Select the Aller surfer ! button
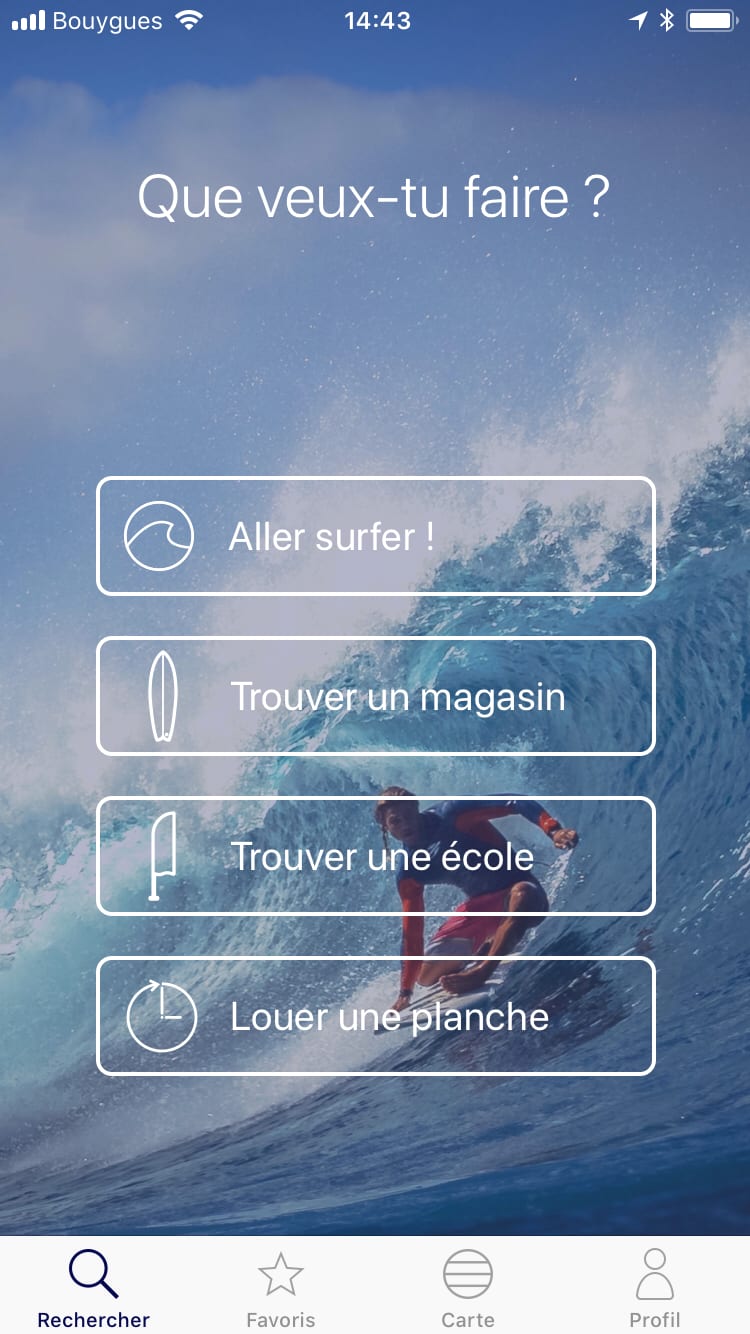Image resolution: width=750 pixels, height=1334 pixels. (375, 536)
